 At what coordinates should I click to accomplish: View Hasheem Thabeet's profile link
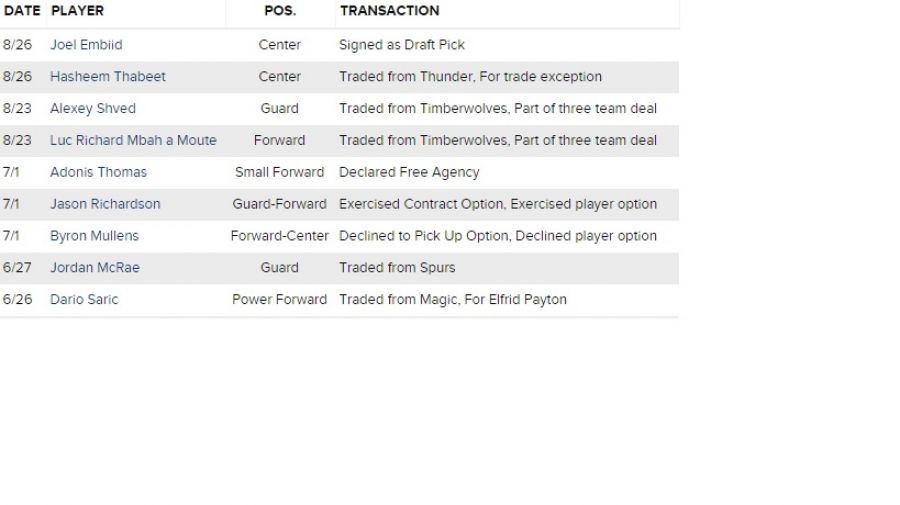[108, 77]
